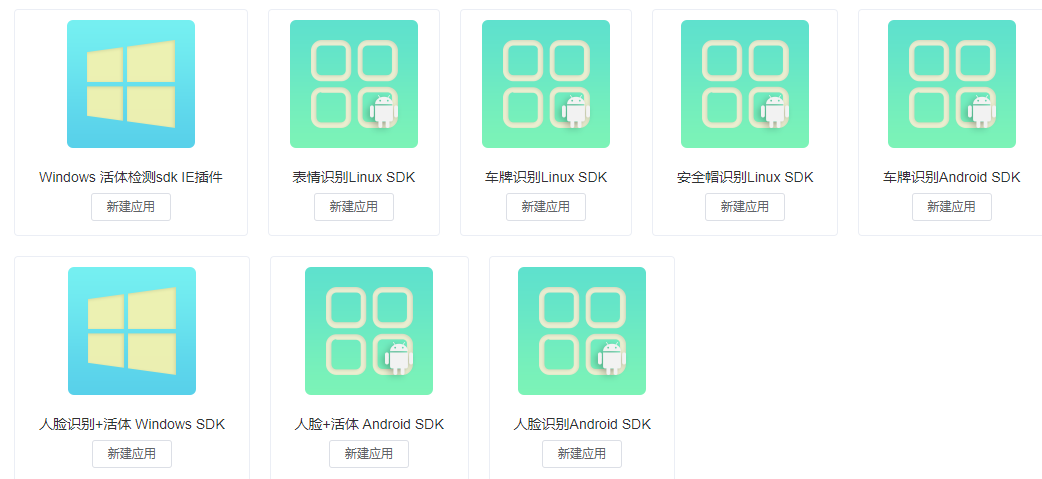This screenshot has width=1042, height=479.
Task: Open the 表情识别Linux SDK card image
Action: 354,84
